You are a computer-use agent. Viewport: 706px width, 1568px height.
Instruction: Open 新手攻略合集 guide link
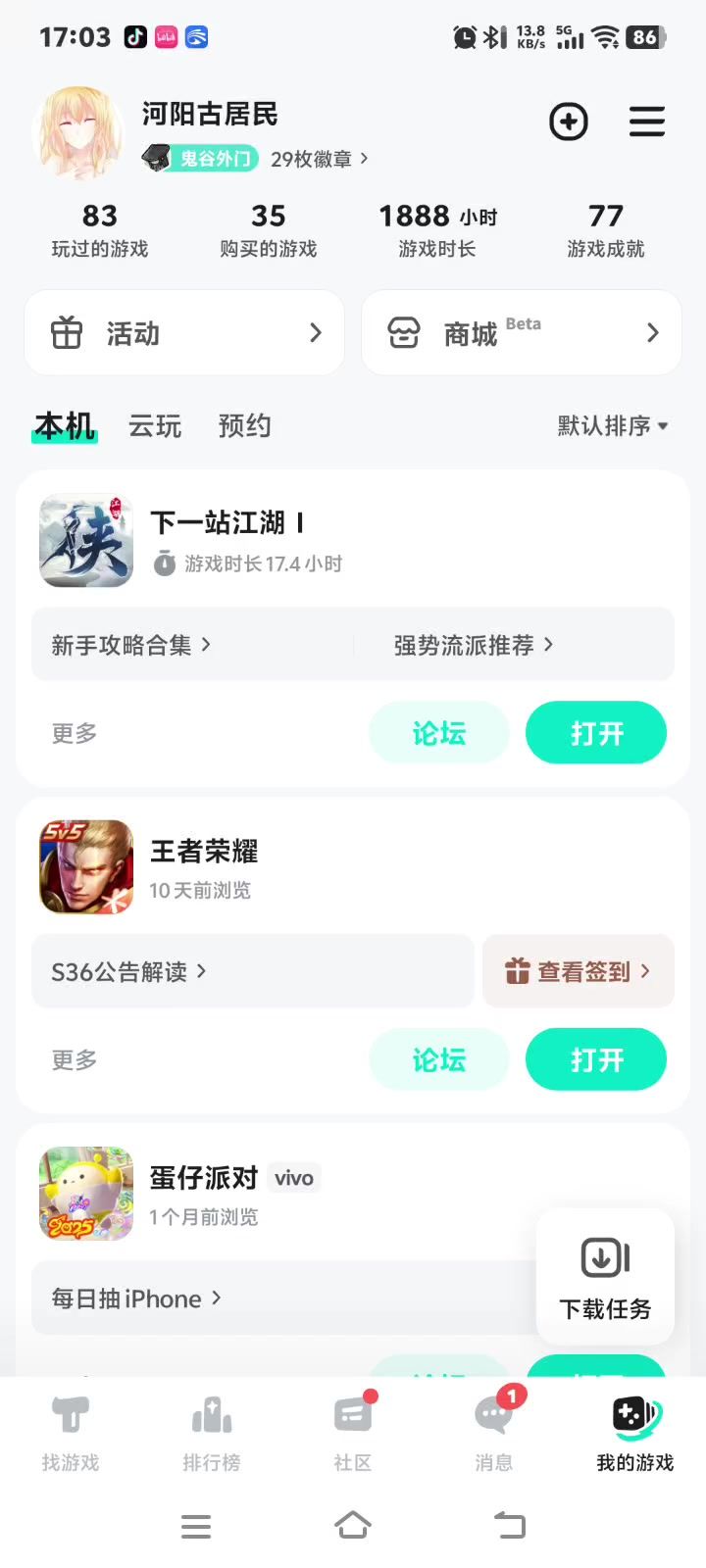pos(131,645)
